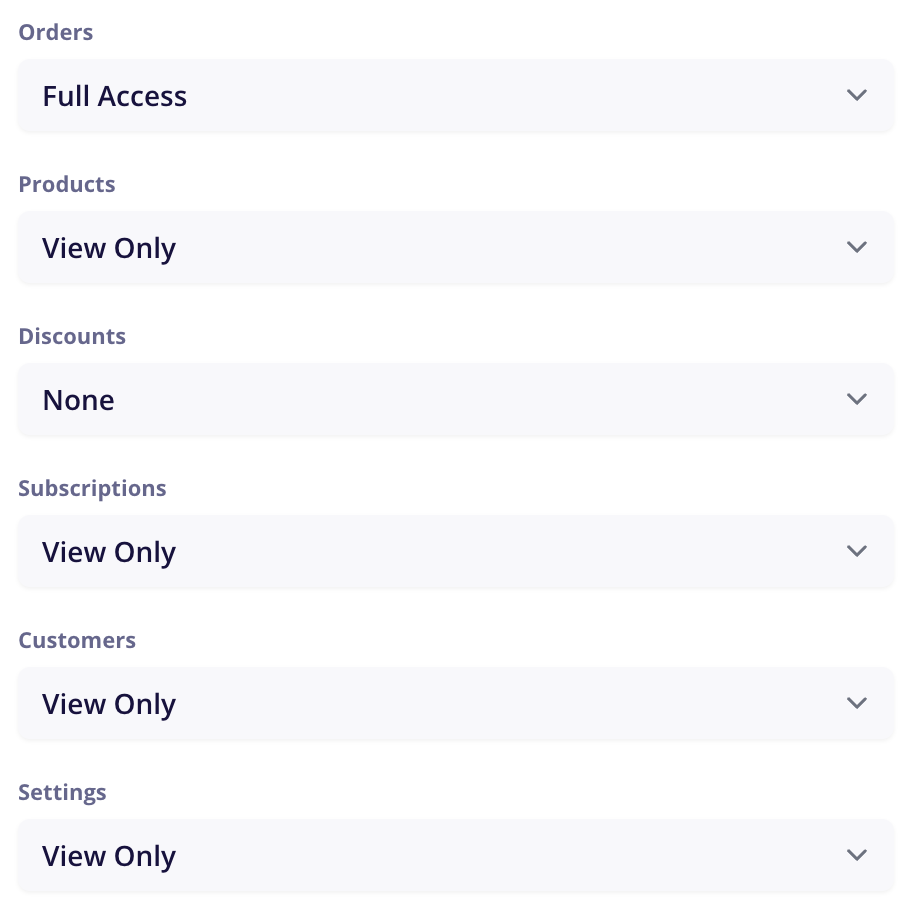Expand the Products access dropdown
Image resolution: width=916 pixels, height=914 pixels.
(455, 248)
